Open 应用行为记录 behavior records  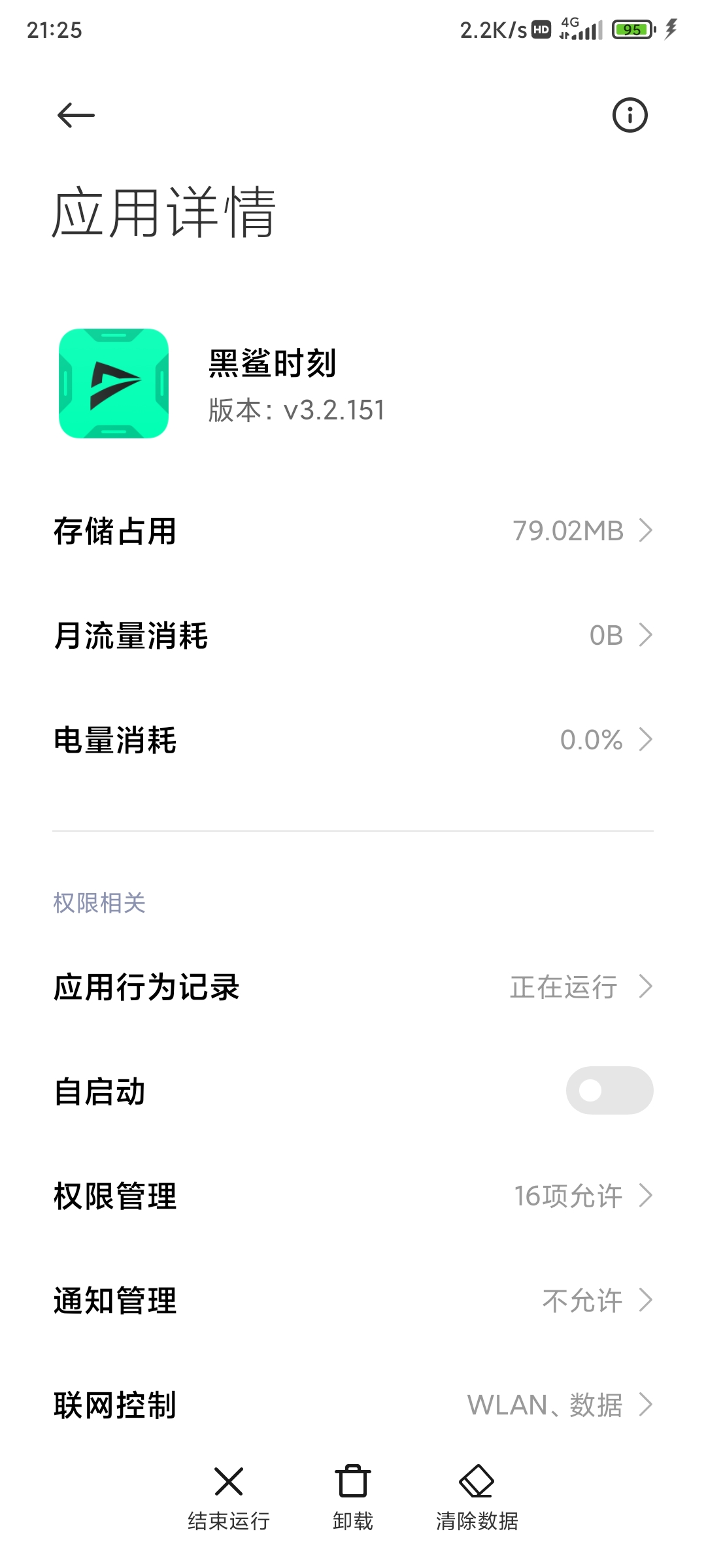click(x=353, y=987)
